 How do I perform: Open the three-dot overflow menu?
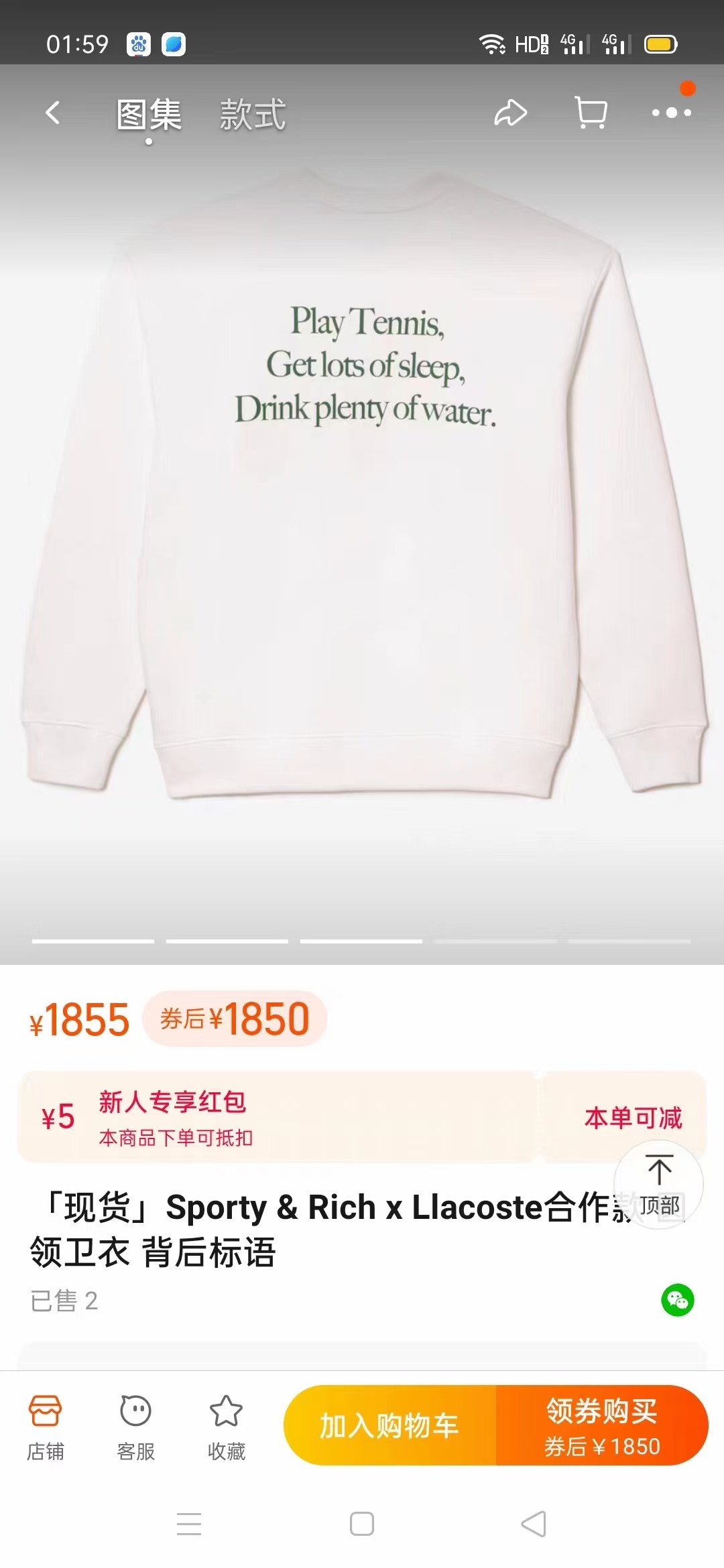[x=671, y=113]
